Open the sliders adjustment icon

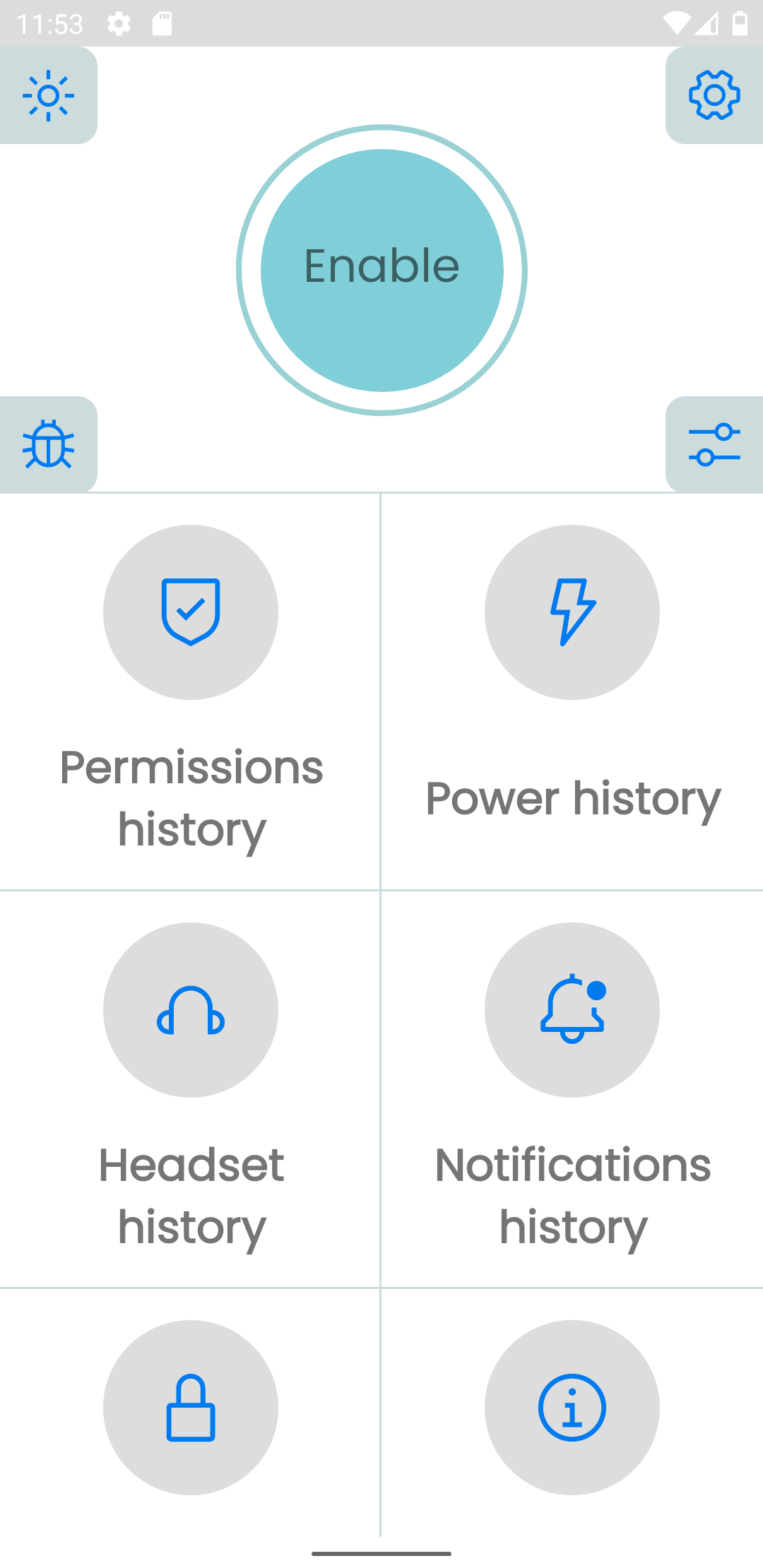pyautogui.click(x=714, y=445)
